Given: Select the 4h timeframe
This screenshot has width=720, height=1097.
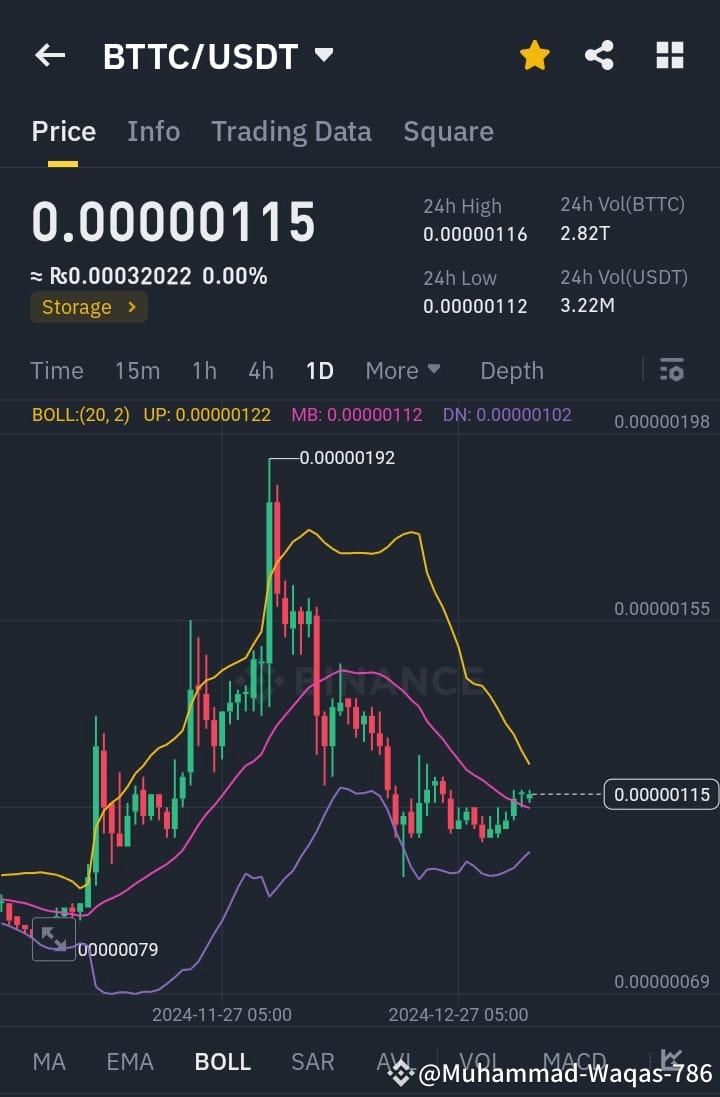Looking at the screenshot, I should [x=260, y=370].
